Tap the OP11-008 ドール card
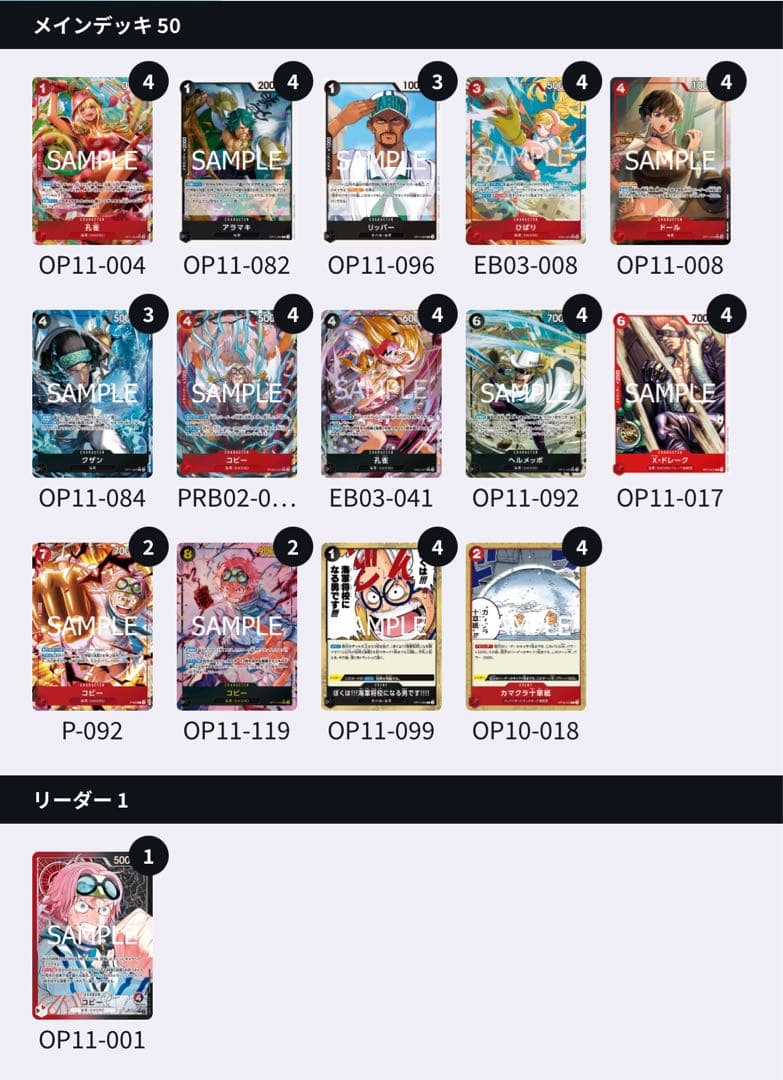Screen dimensions: 783x1080 click(670, 161)
